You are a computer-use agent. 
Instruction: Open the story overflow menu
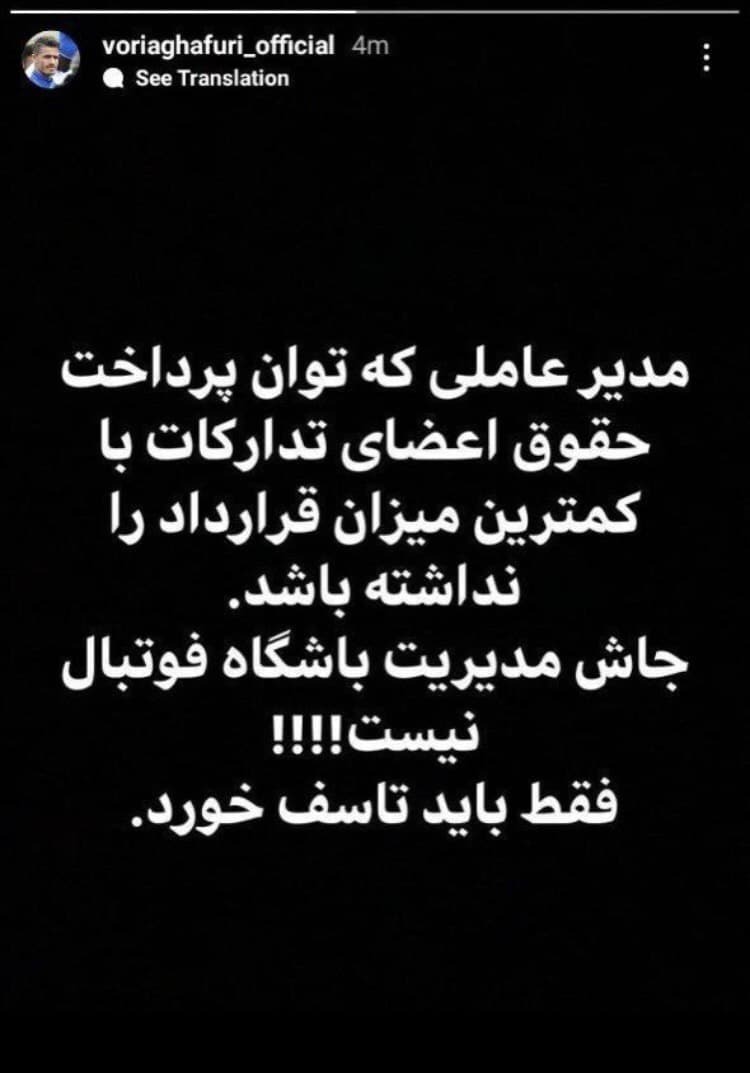pos(707,57)
